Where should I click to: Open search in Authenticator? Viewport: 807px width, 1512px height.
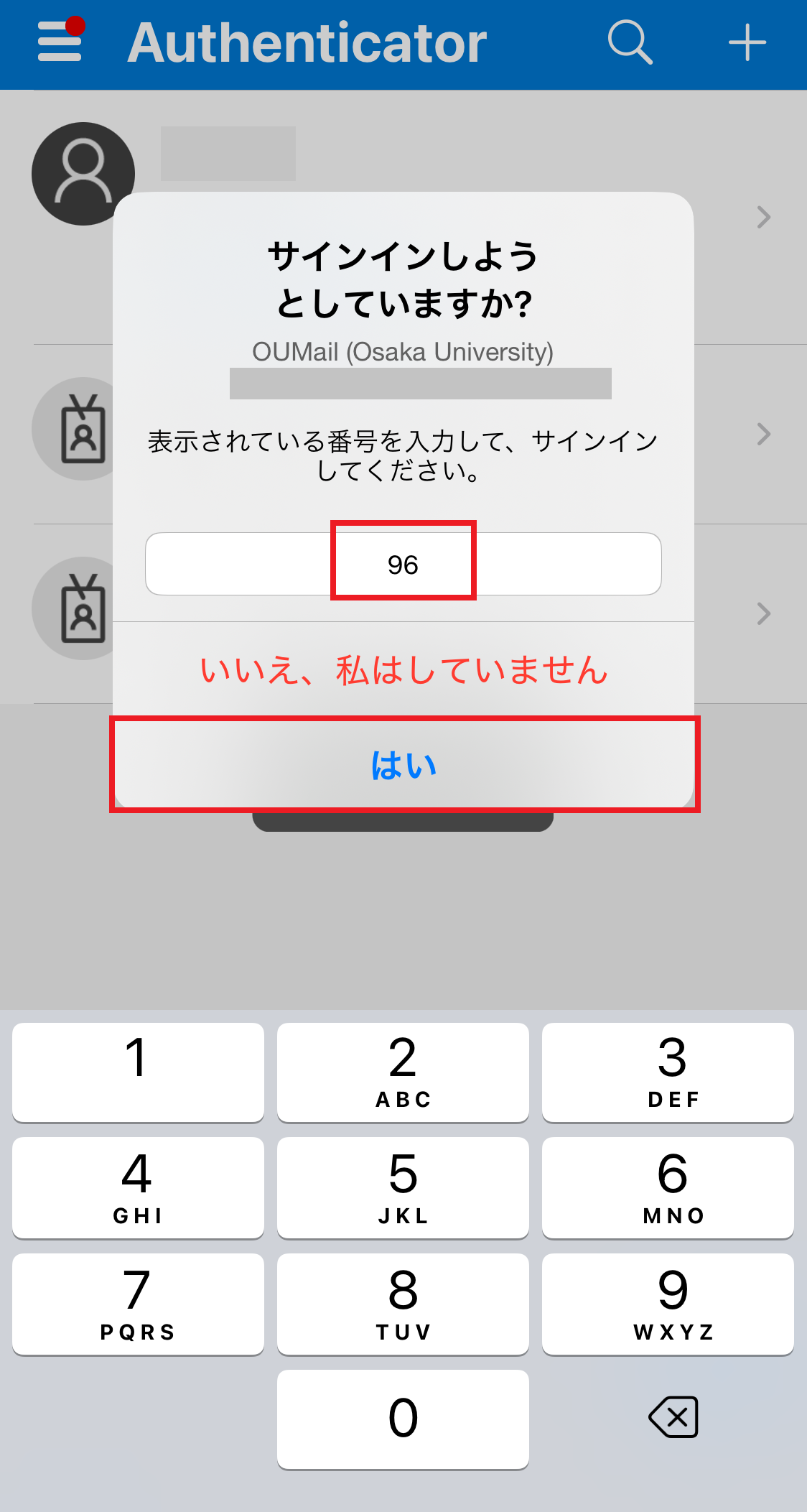point(630,42)
